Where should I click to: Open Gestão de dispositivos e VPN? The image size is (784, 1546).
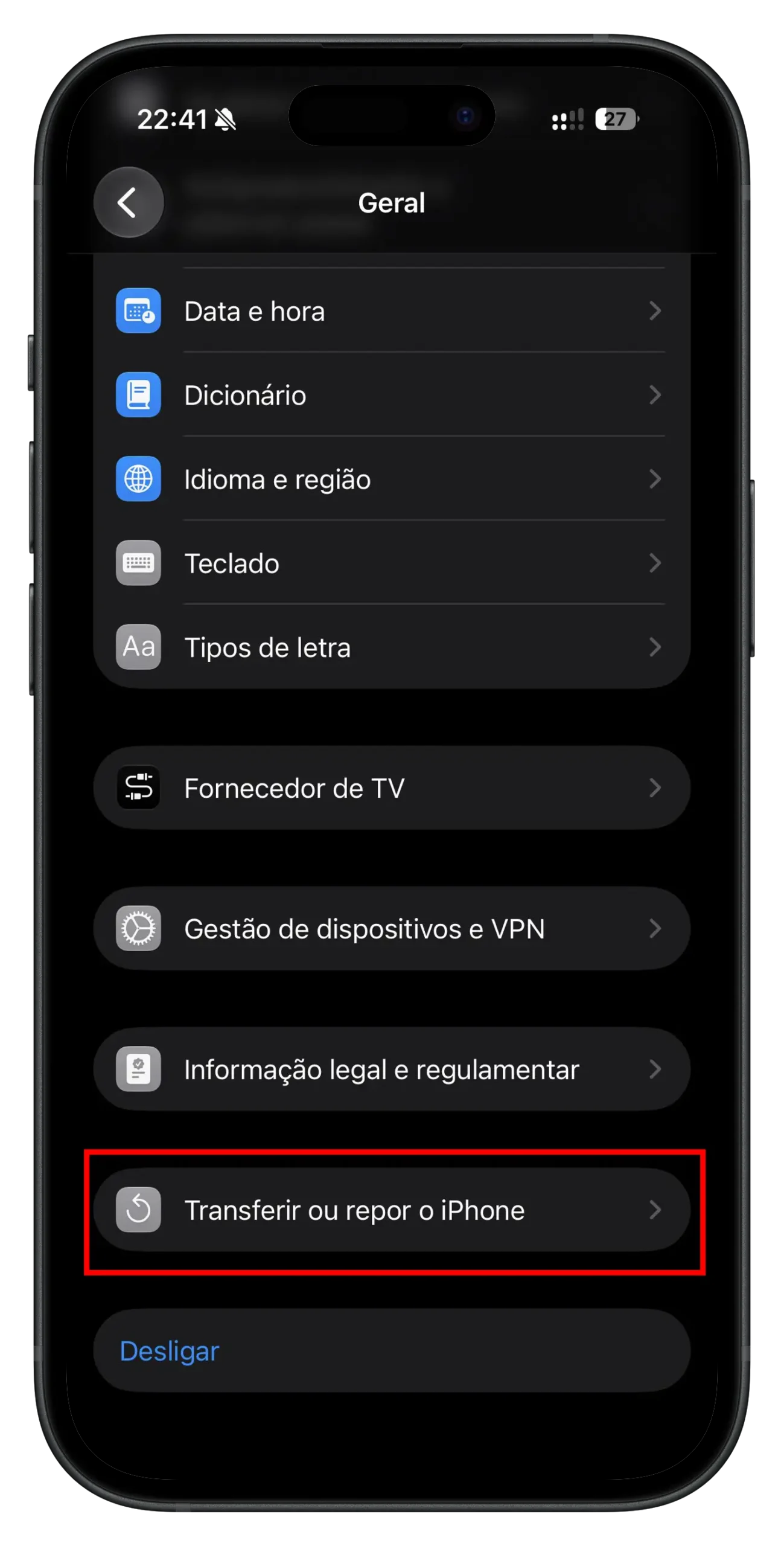(391, 928)
